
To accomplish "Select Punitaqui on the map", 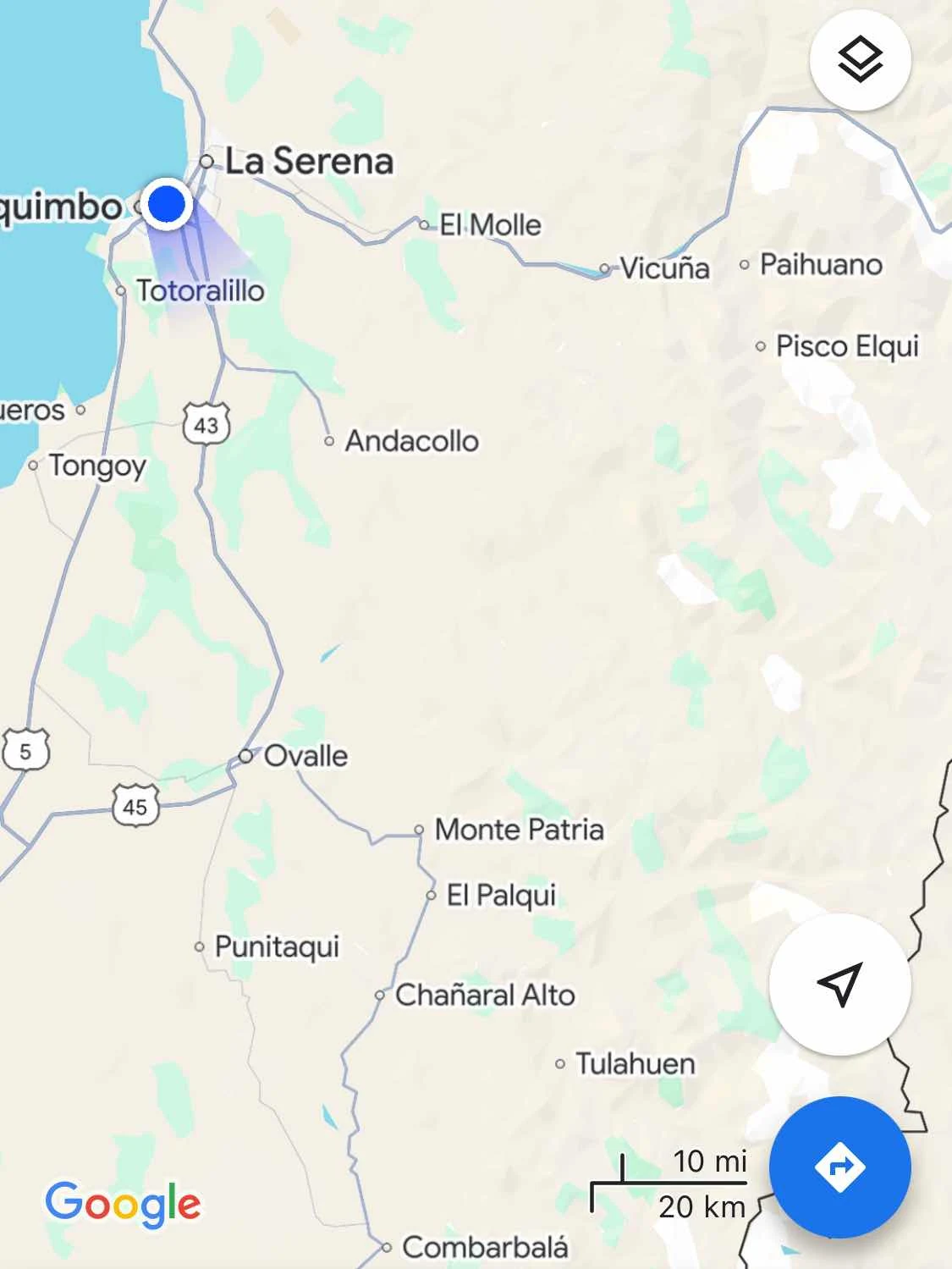I will [x=276, y=946].
